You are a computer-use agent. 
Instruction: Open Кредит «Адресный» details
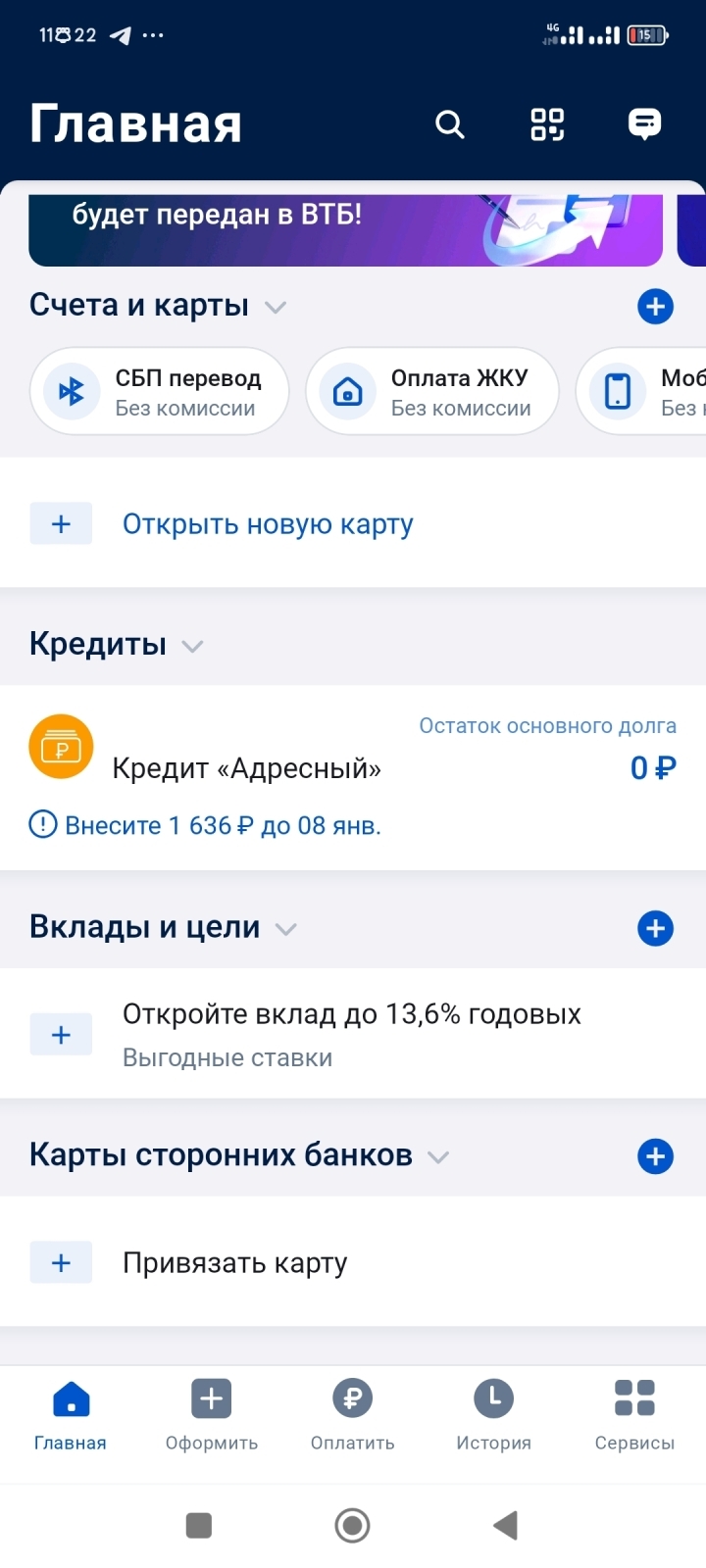point(245,768)
